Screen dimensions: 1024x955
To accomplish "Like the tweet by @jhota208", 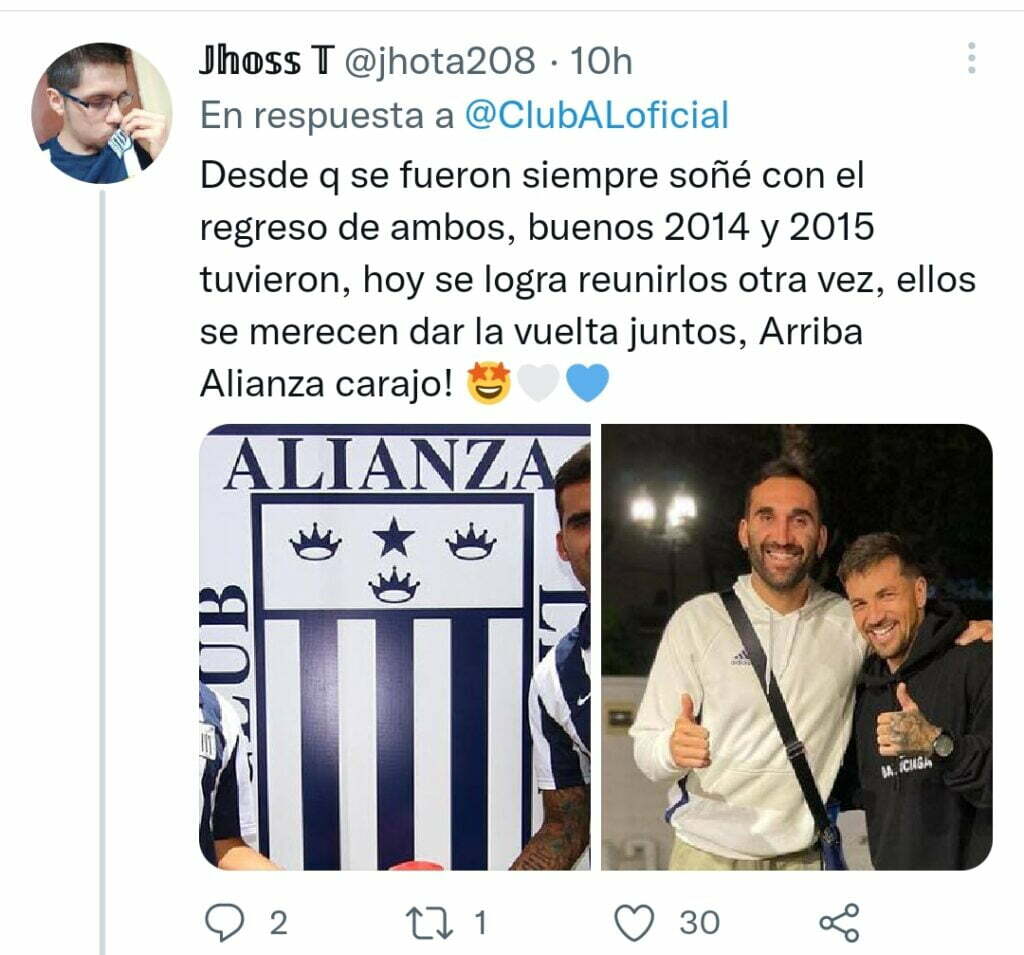I will click(634, 922).
